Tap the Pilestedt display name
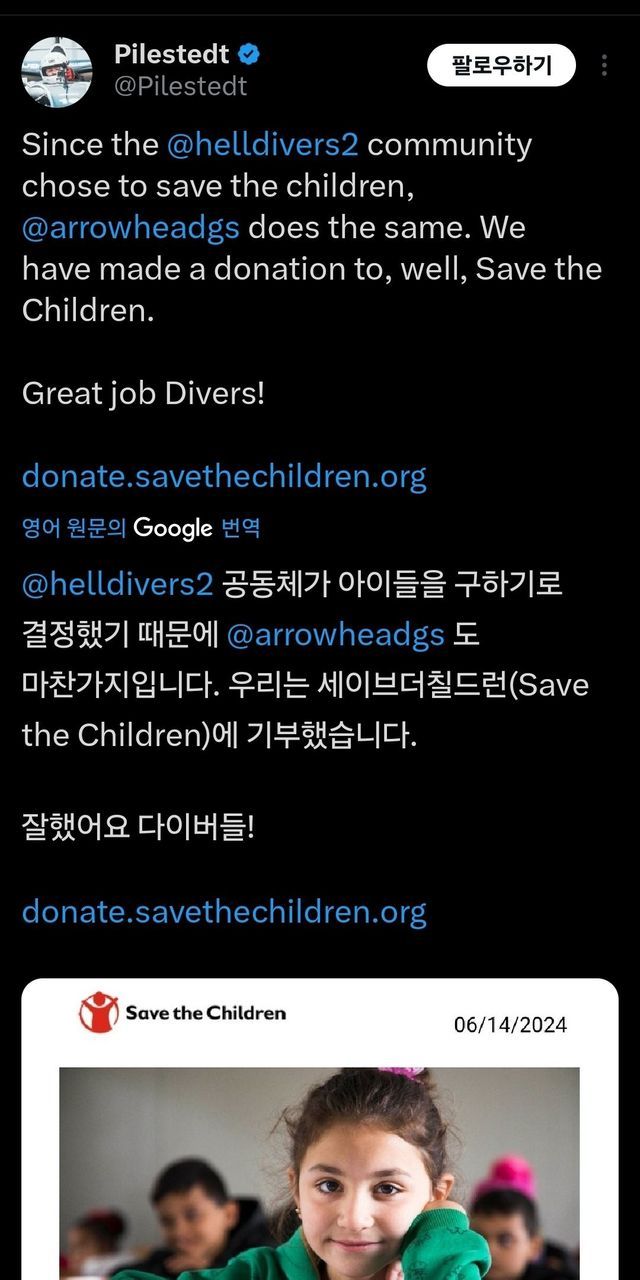Viewport: 640px width, 1280px height. coord(172,54)
